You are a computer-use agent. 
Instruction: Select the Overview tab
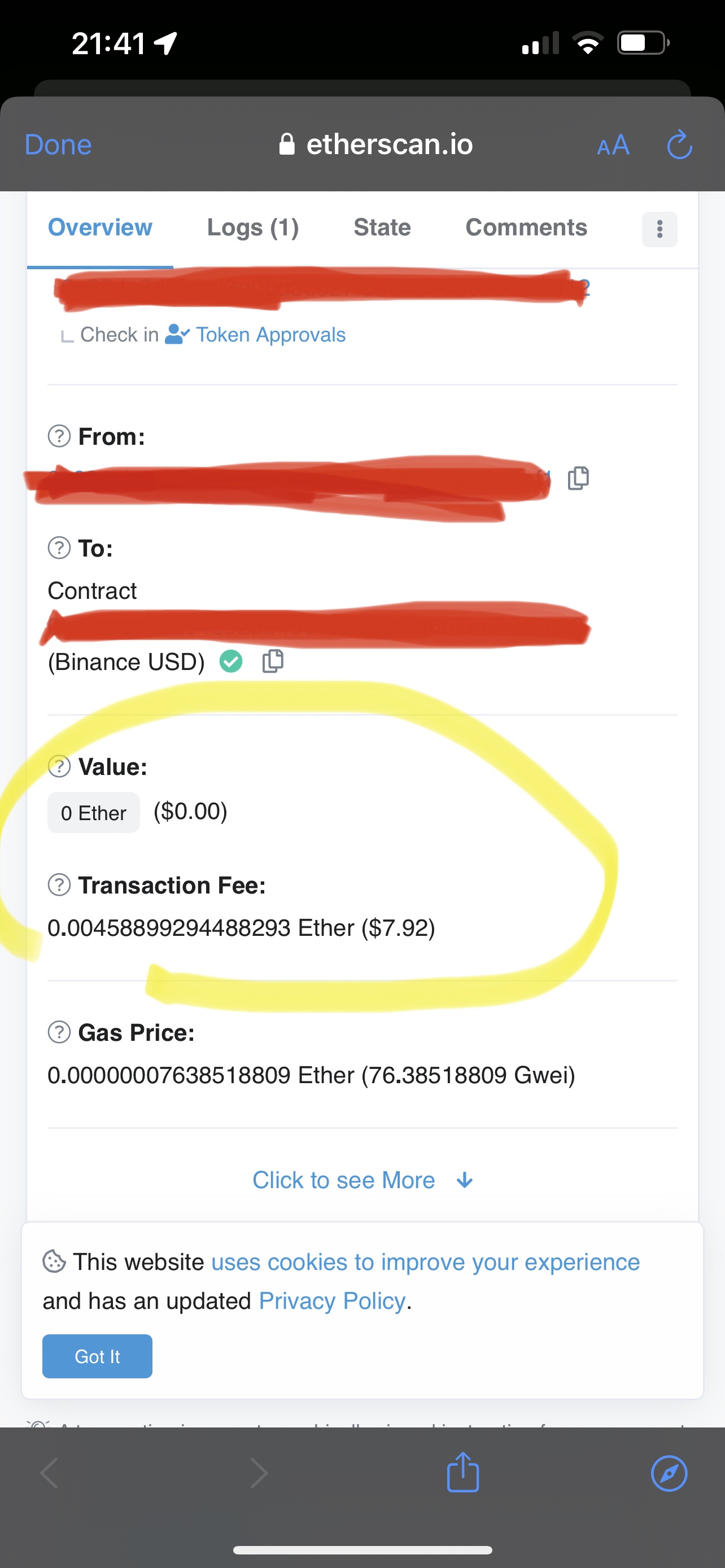point(100,227)
